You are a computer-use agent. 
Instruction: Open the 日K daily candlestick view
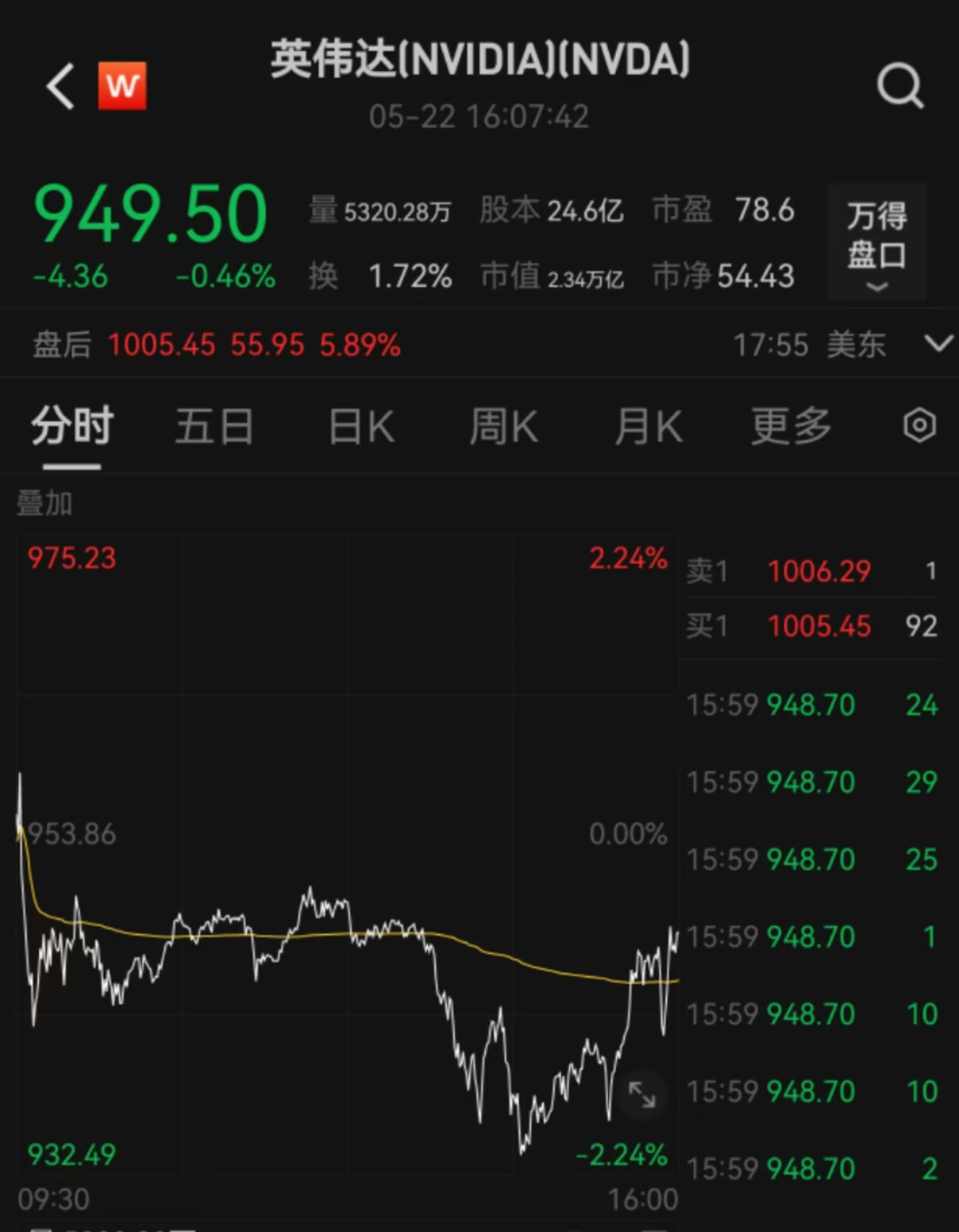pyautogui.click(x=359, y=426)
